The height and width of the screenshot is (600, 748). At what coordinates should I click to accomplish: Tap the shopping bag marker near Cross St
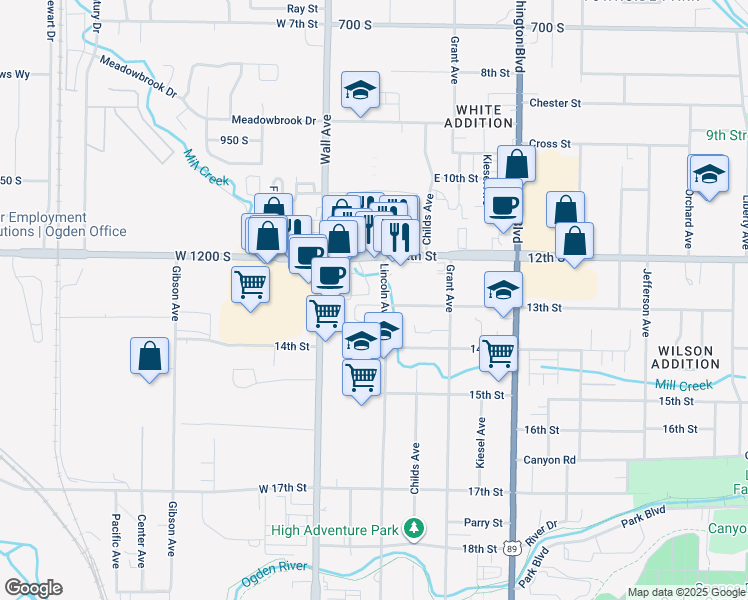pos(516,165)
